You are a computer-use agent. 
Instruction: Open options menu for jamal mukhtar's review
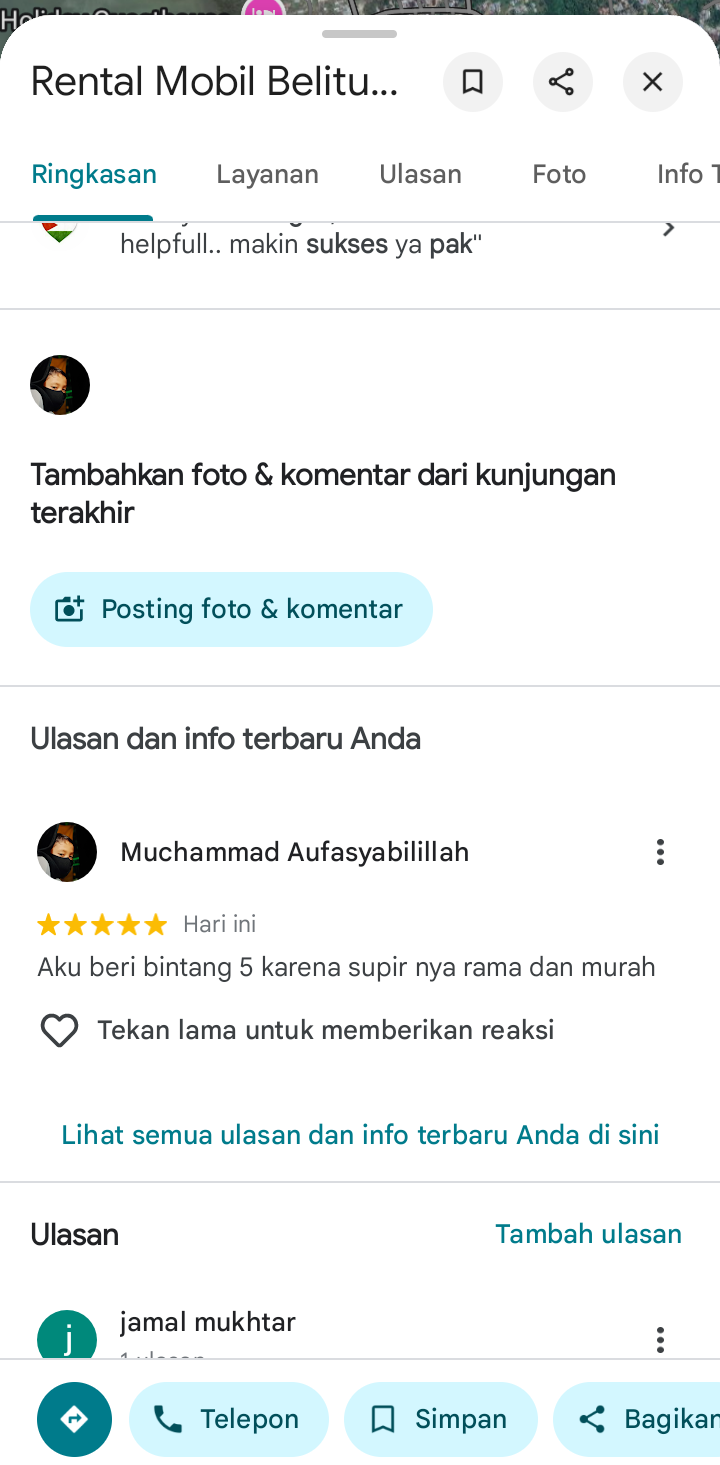660,1339
